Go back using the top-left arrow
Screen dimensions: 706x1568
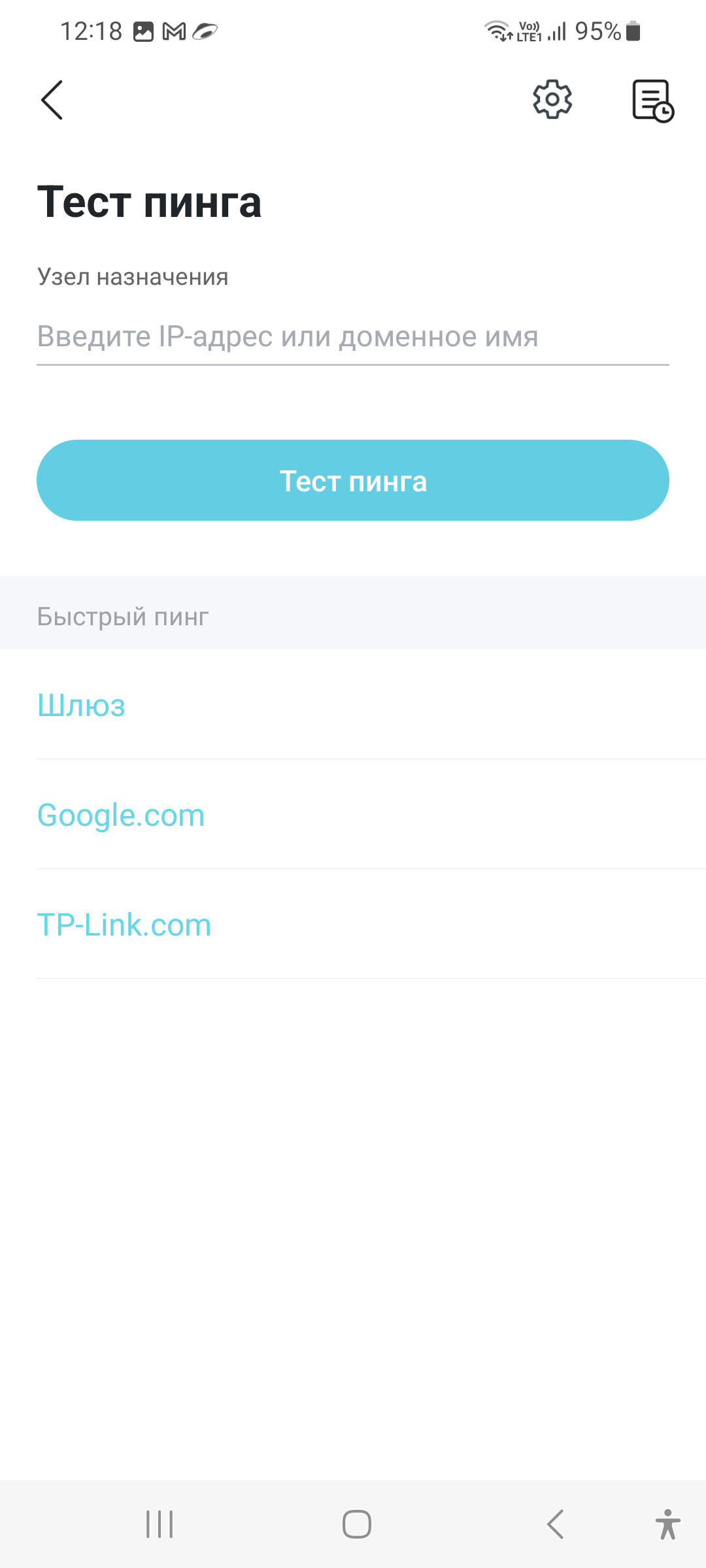tap(52, 100)
